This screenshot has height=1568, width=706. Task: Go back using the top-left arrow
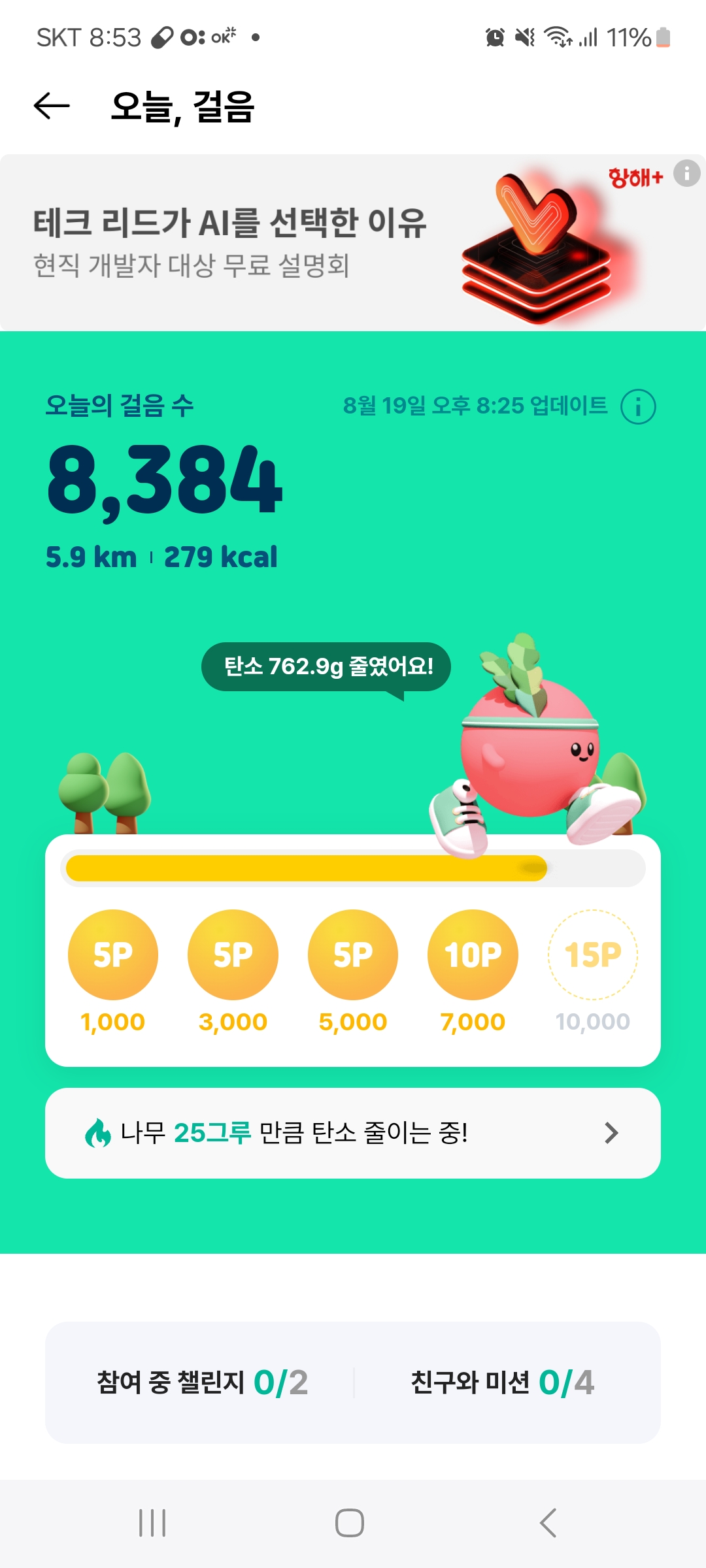52,106
